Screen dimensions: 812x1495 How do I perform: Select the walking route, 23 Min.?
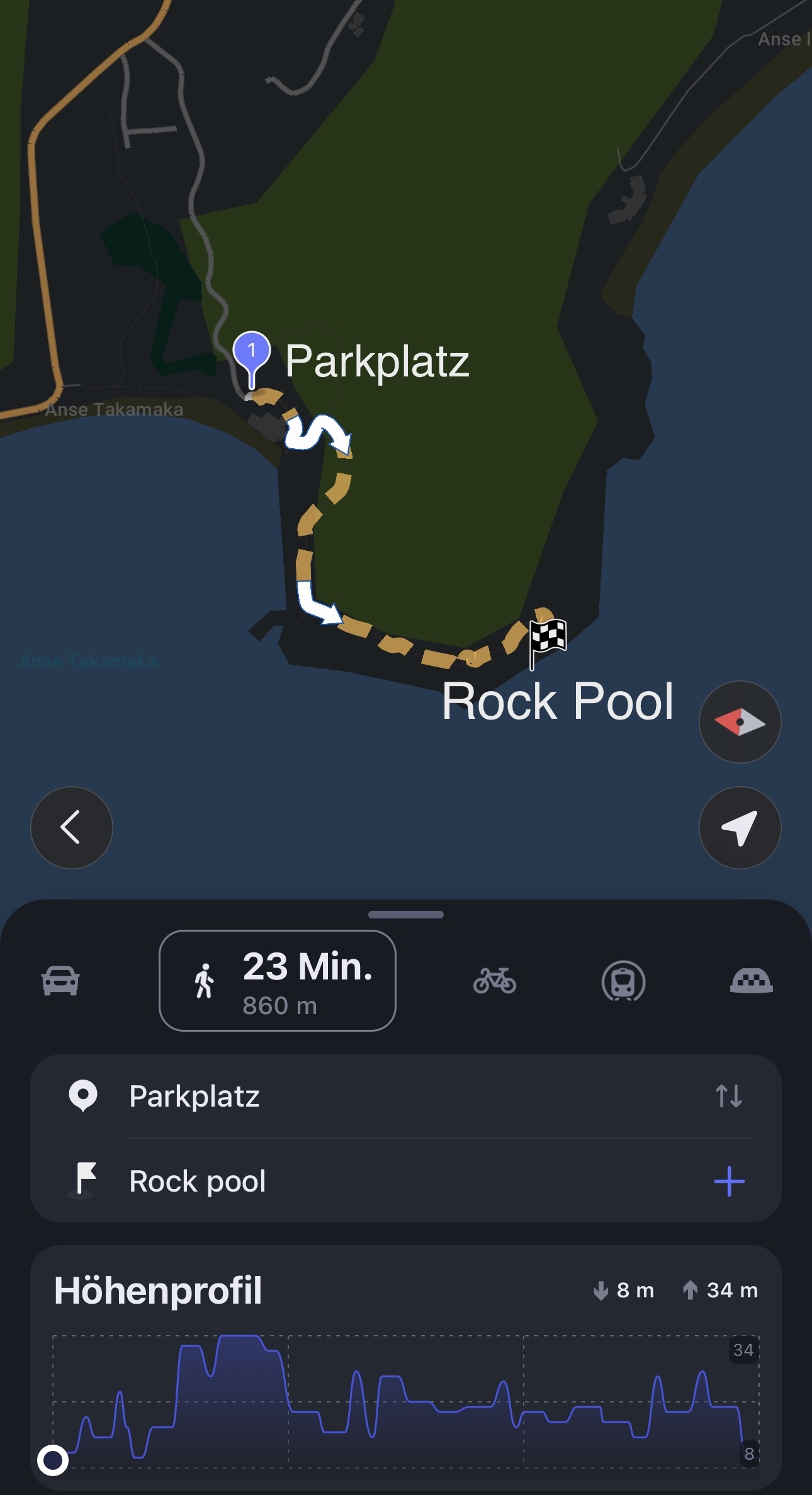(x=277, y=980)
